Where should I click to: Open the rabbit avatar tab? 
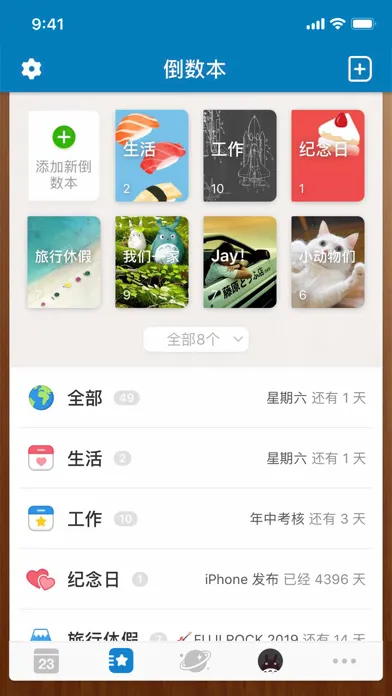(270, 661)
